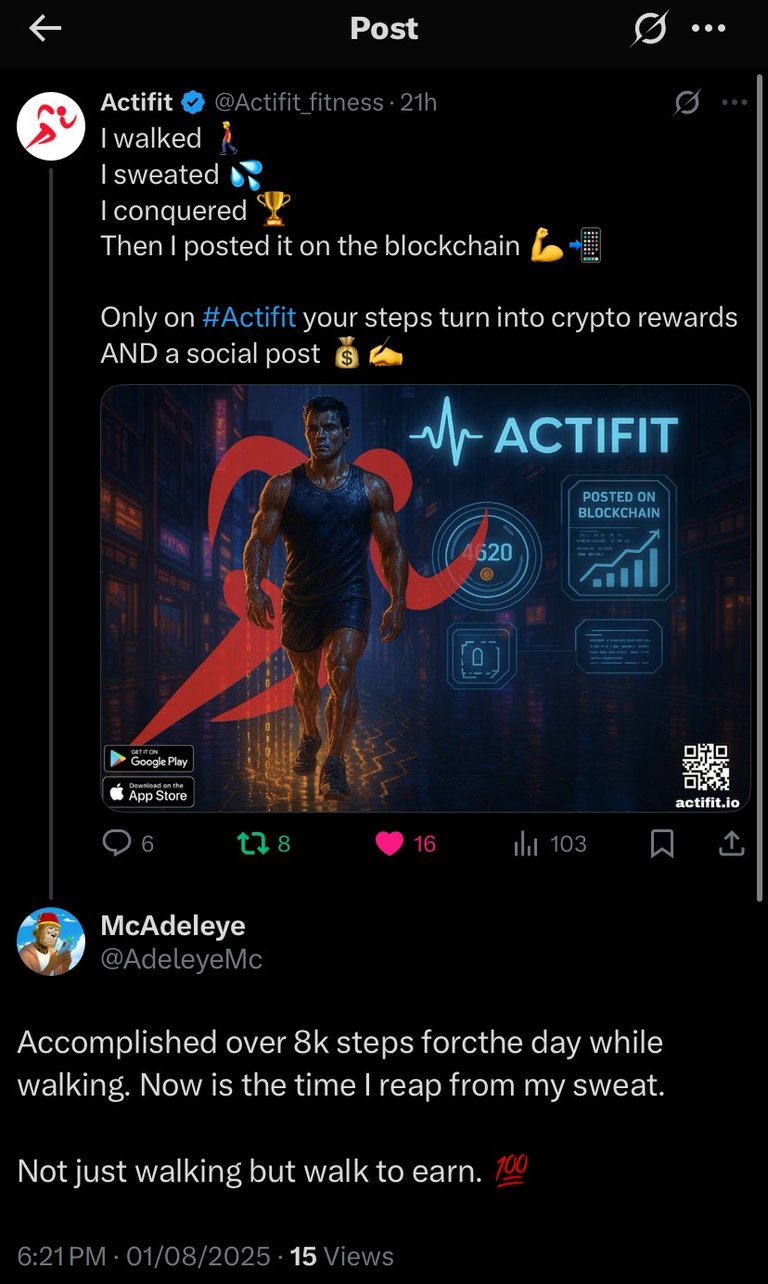Open the header's three-dot overflow menu
This screenshot has height=1284, width=768.
[x=708, y=30]
